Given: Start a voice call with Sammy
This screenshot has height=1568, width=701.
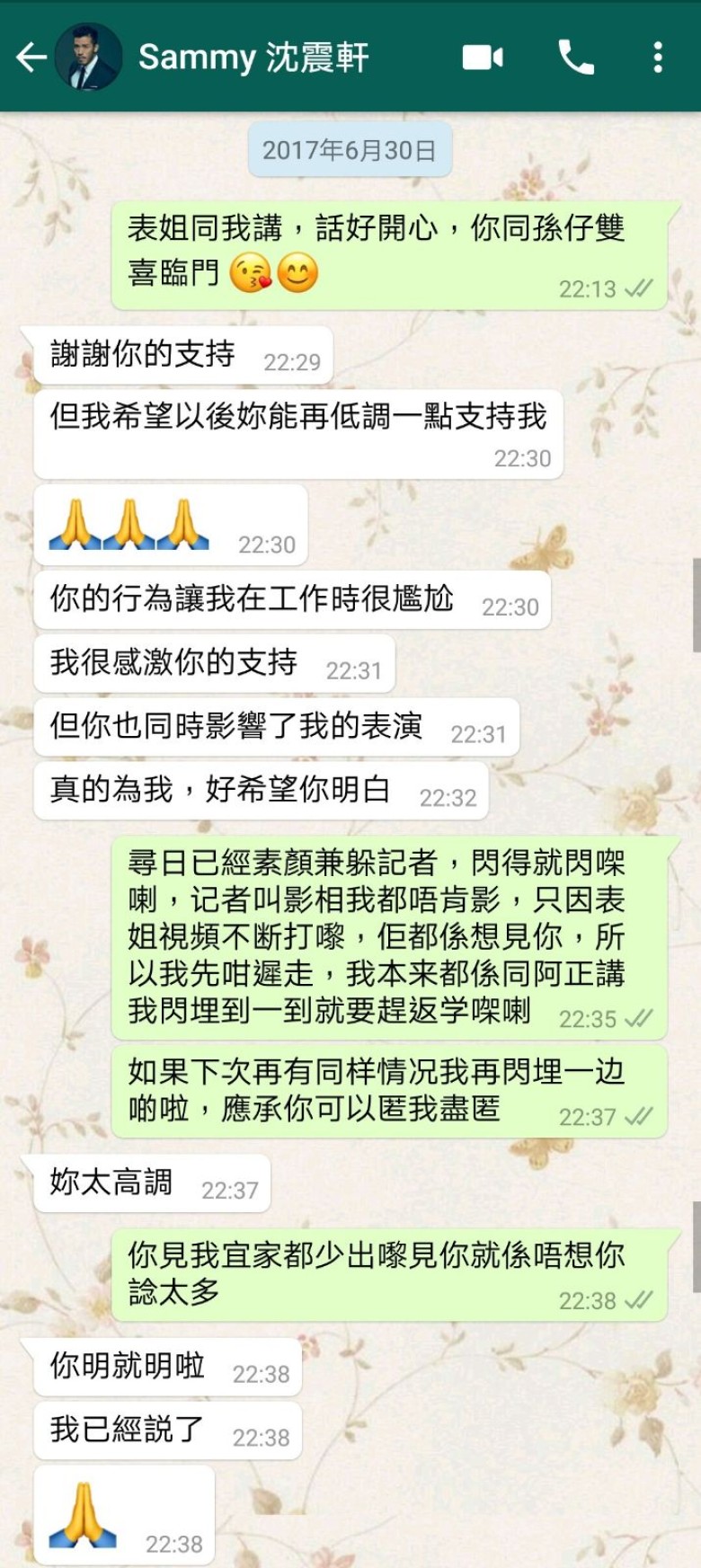Looking at the screenshot, I should pyautogui.click(x=576, y=58).
